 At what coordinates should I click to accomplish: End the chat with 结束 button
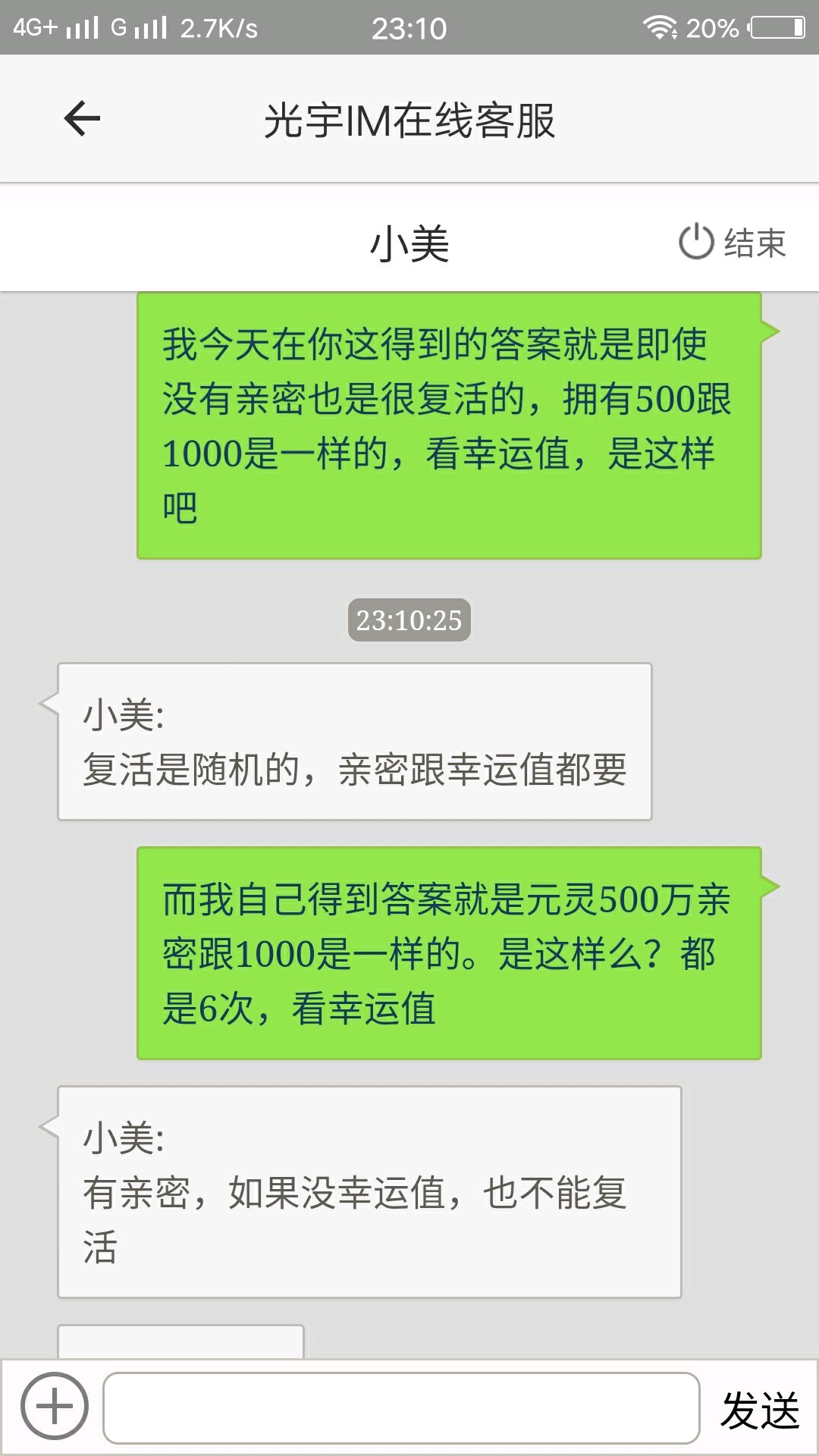(732, 243)
